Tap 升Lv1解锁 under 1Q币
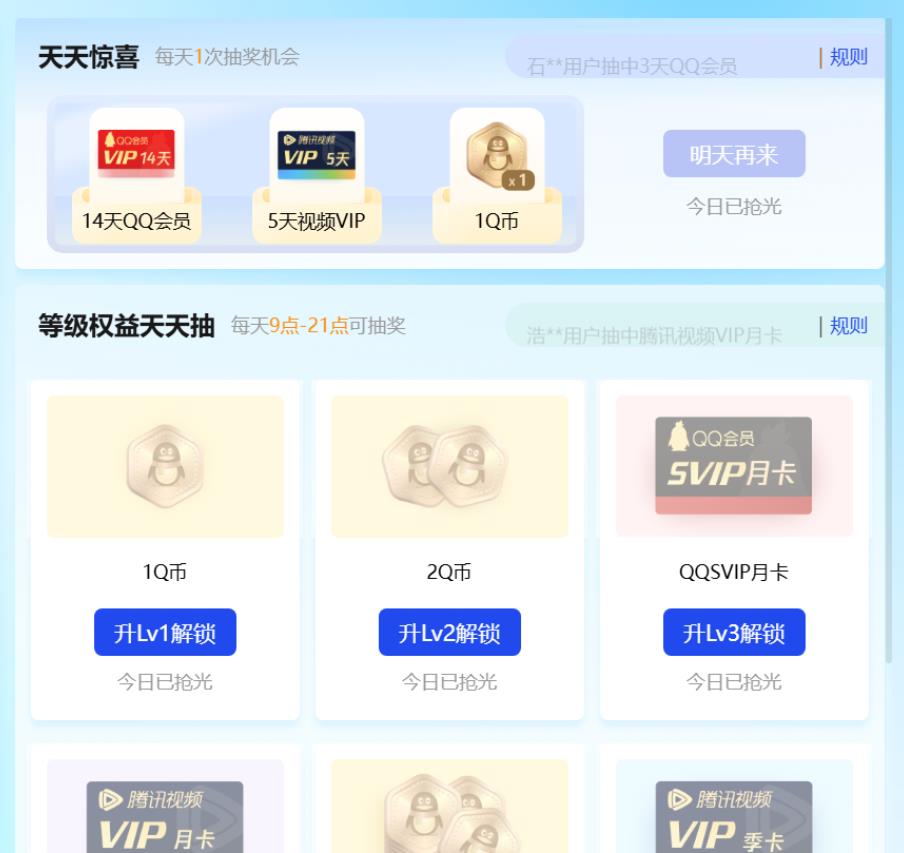This screenshot has width=904, height=853. pos(165,632)
